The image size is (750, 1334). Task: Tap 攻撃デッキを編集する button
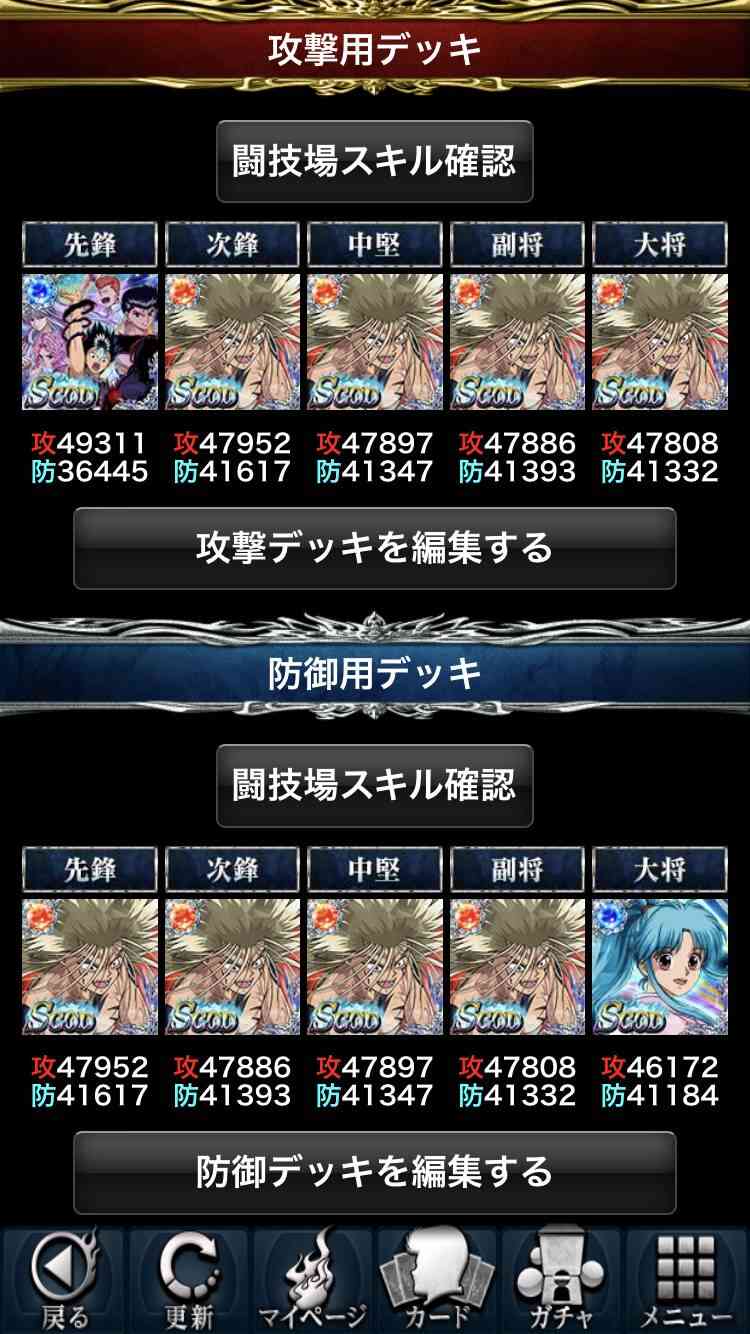(375, 548)
